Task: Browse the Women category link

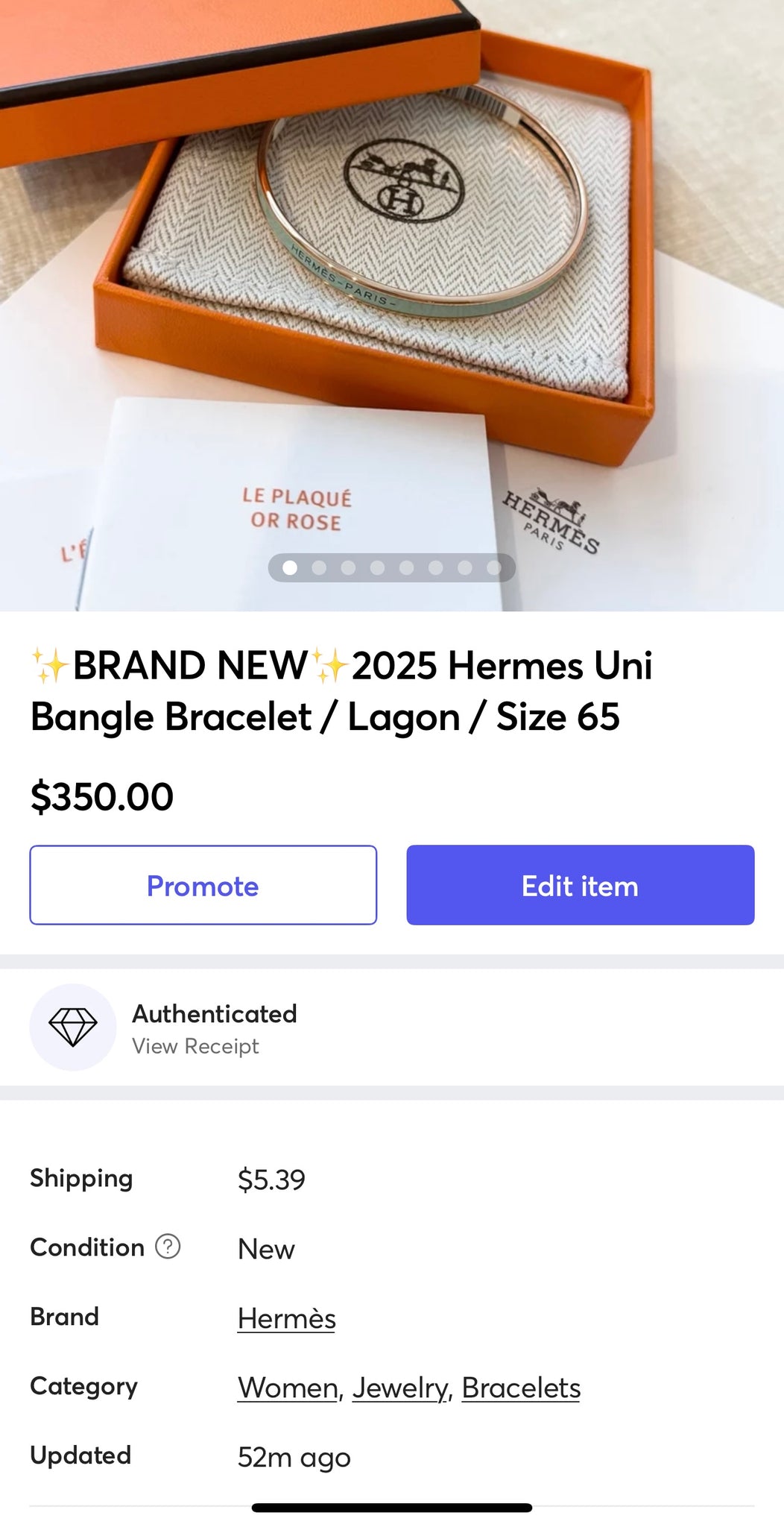Action: tap(287, 1388)
